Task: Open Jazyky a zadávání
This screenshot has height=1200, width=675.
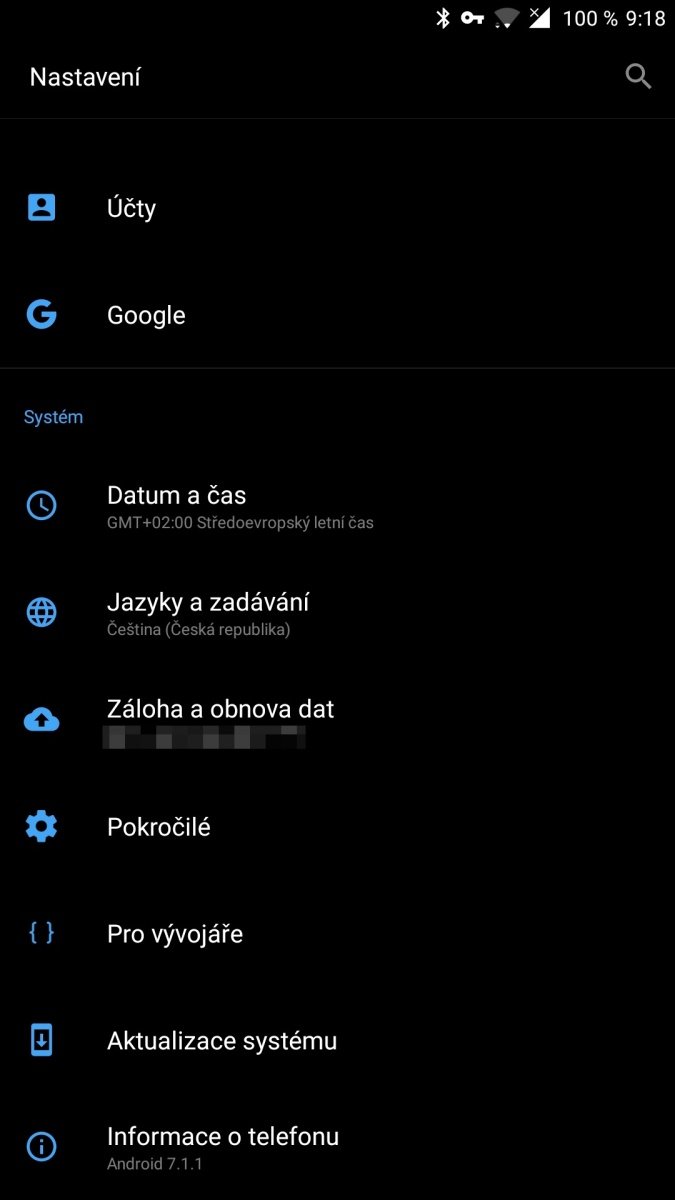Action: tap(207, 612)
